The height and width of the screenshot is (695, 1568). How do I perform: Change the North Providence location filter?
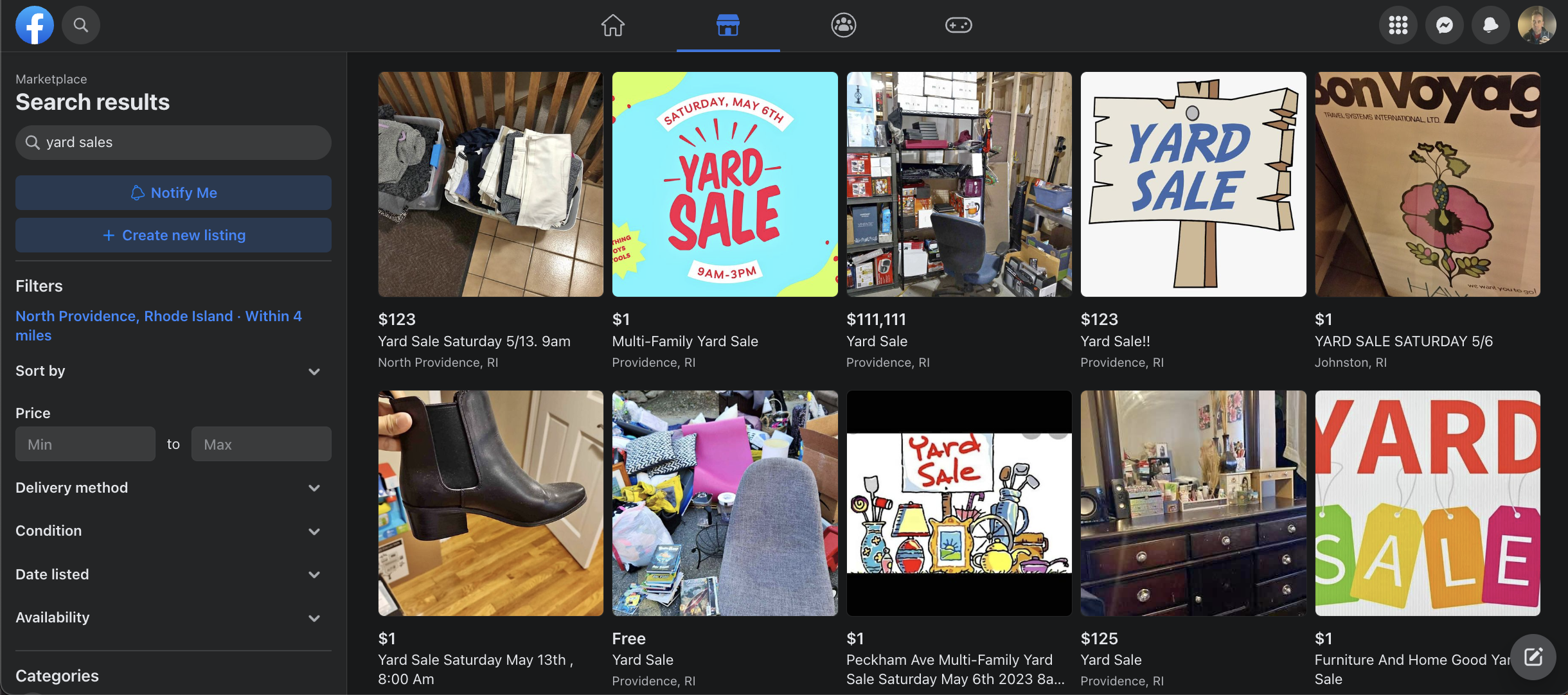pos(158,326)
